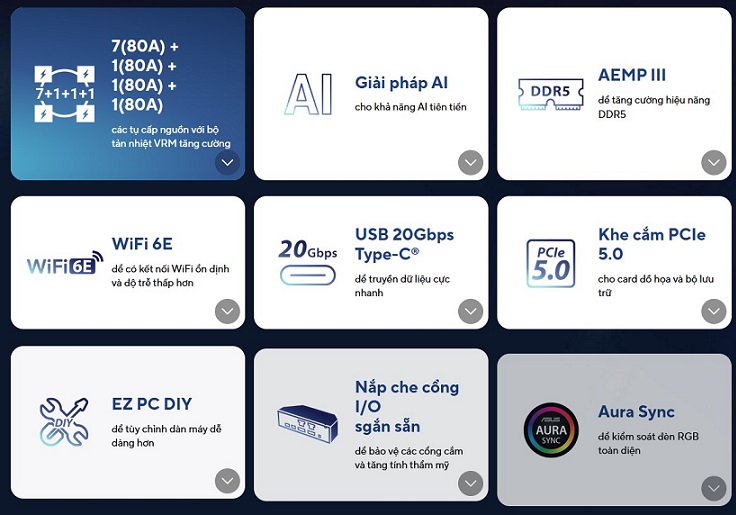Expand the Khe cắm PCIe 5.0 card
Image resolution: width=736 pixels, height=515 pixels.
coord(713,311)
